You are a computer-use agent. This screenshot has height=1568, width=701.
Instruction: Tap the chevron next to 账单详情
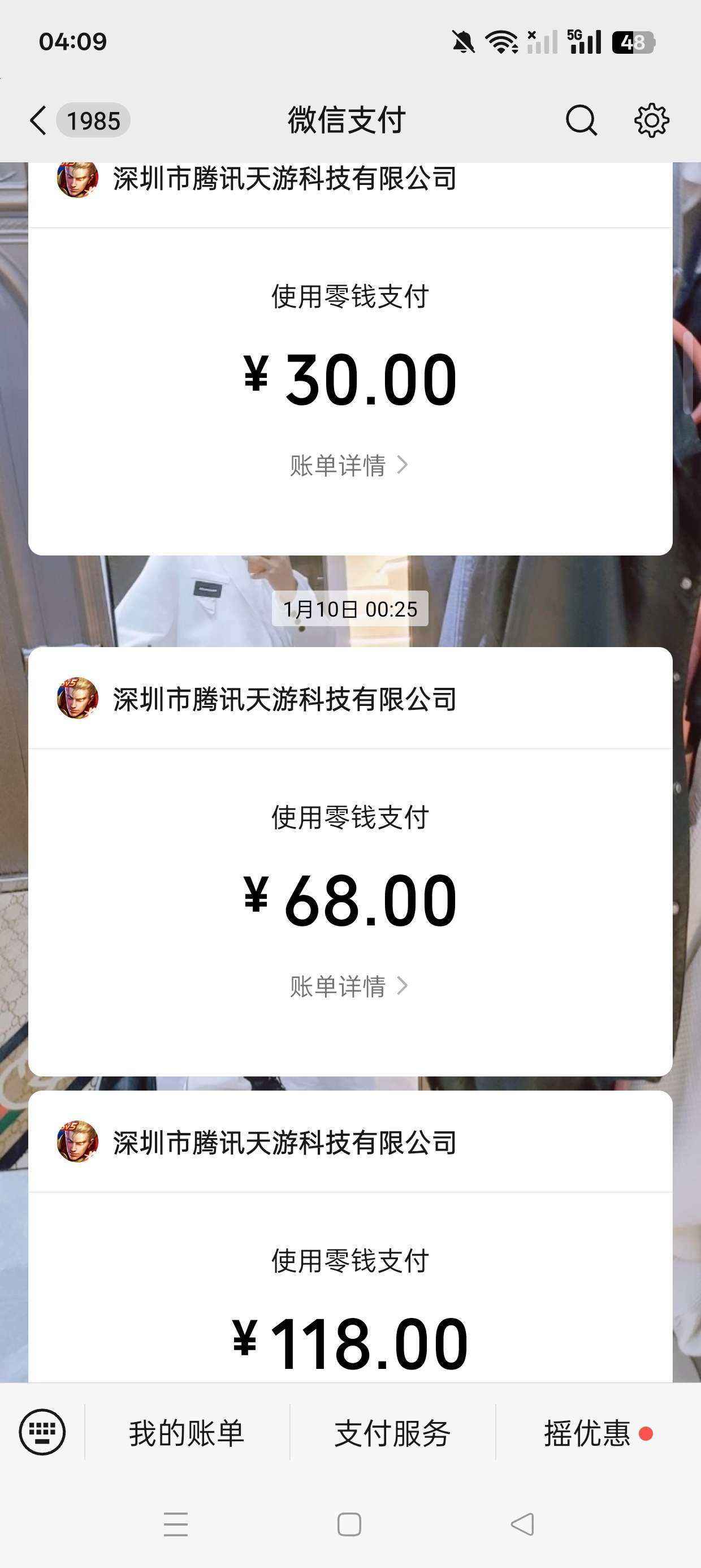click(403, 464)
